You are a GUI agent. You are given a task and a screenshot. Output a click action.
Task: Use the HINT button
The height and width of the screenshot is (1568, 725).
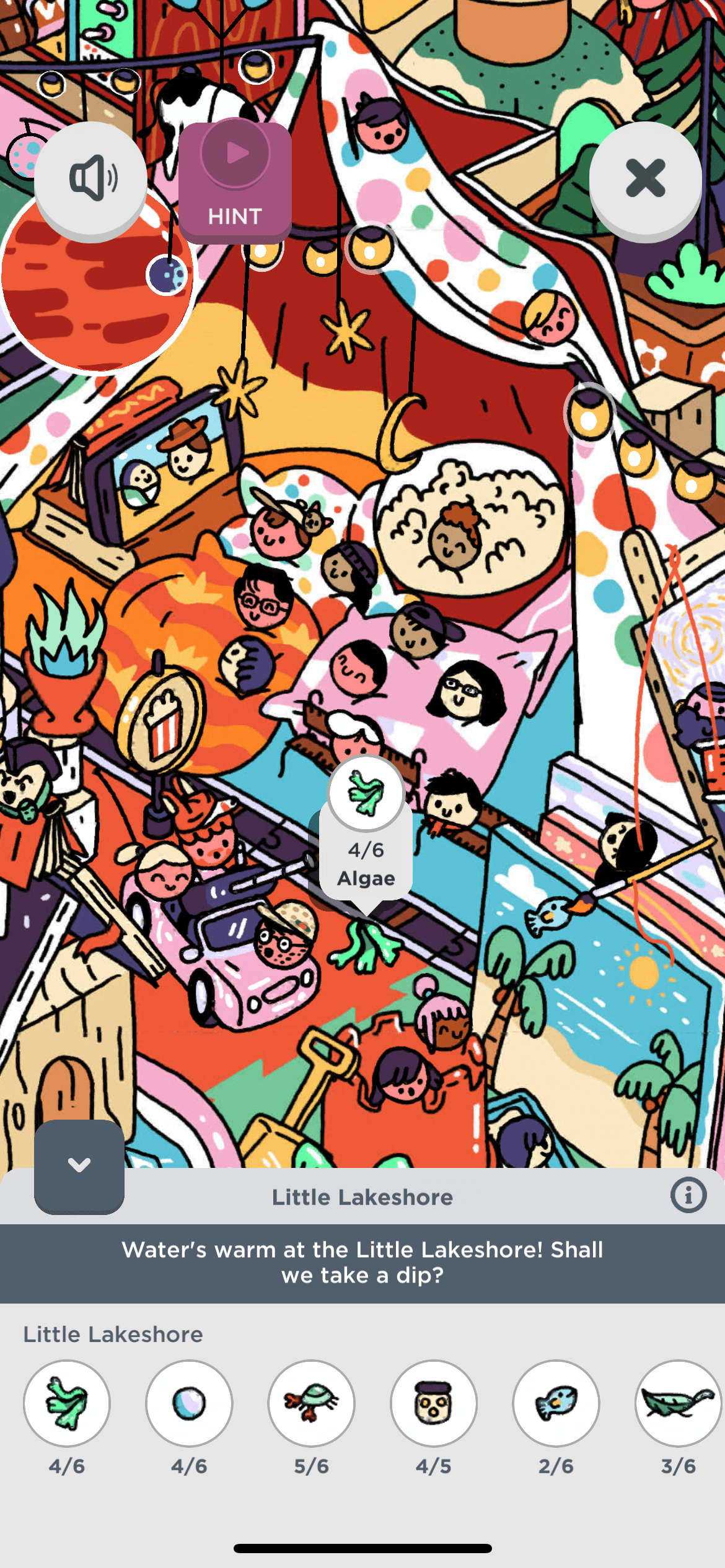point(235,181)
